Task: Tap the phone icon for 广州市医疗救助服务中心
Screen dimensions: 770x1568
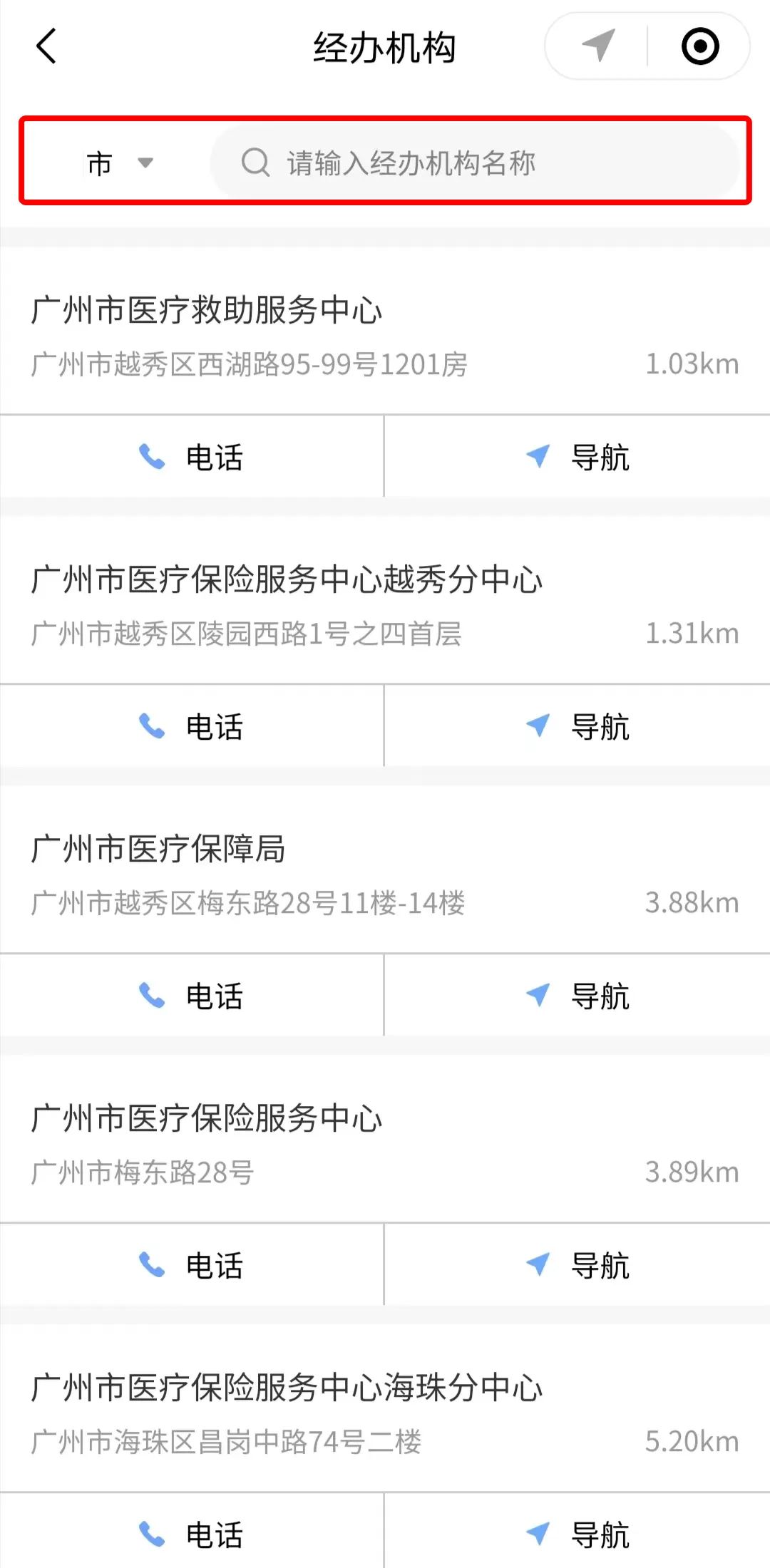Action: (x=153, y=457)
